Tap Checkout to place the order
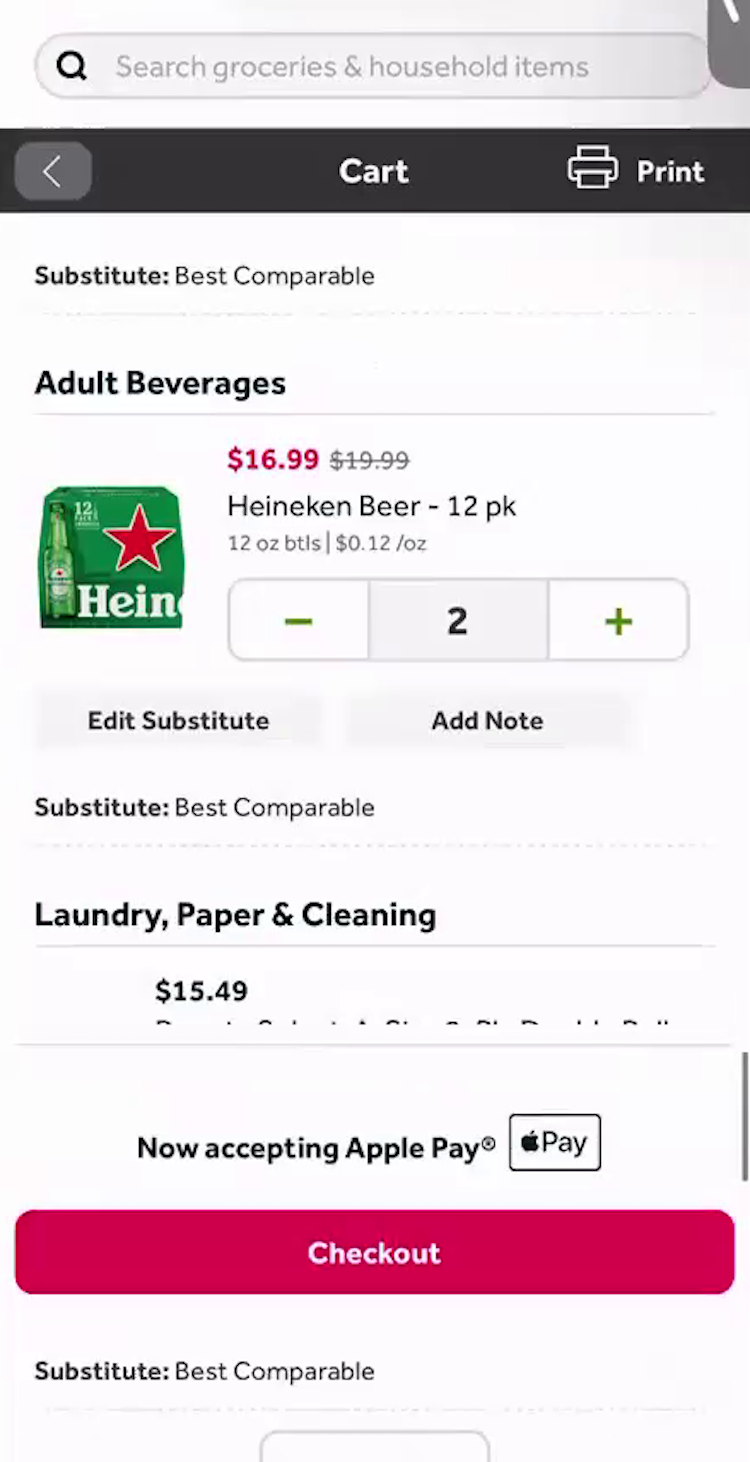Viewport: 750px width, 1462px height. 374,1252
